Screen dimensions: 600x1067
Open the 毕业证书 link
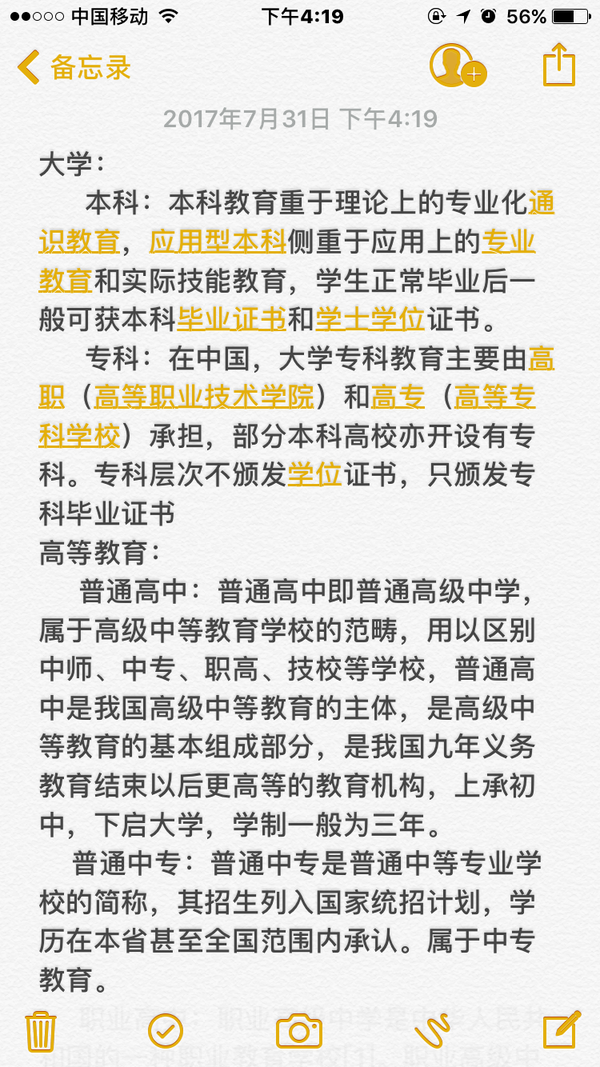coord(231,318)
